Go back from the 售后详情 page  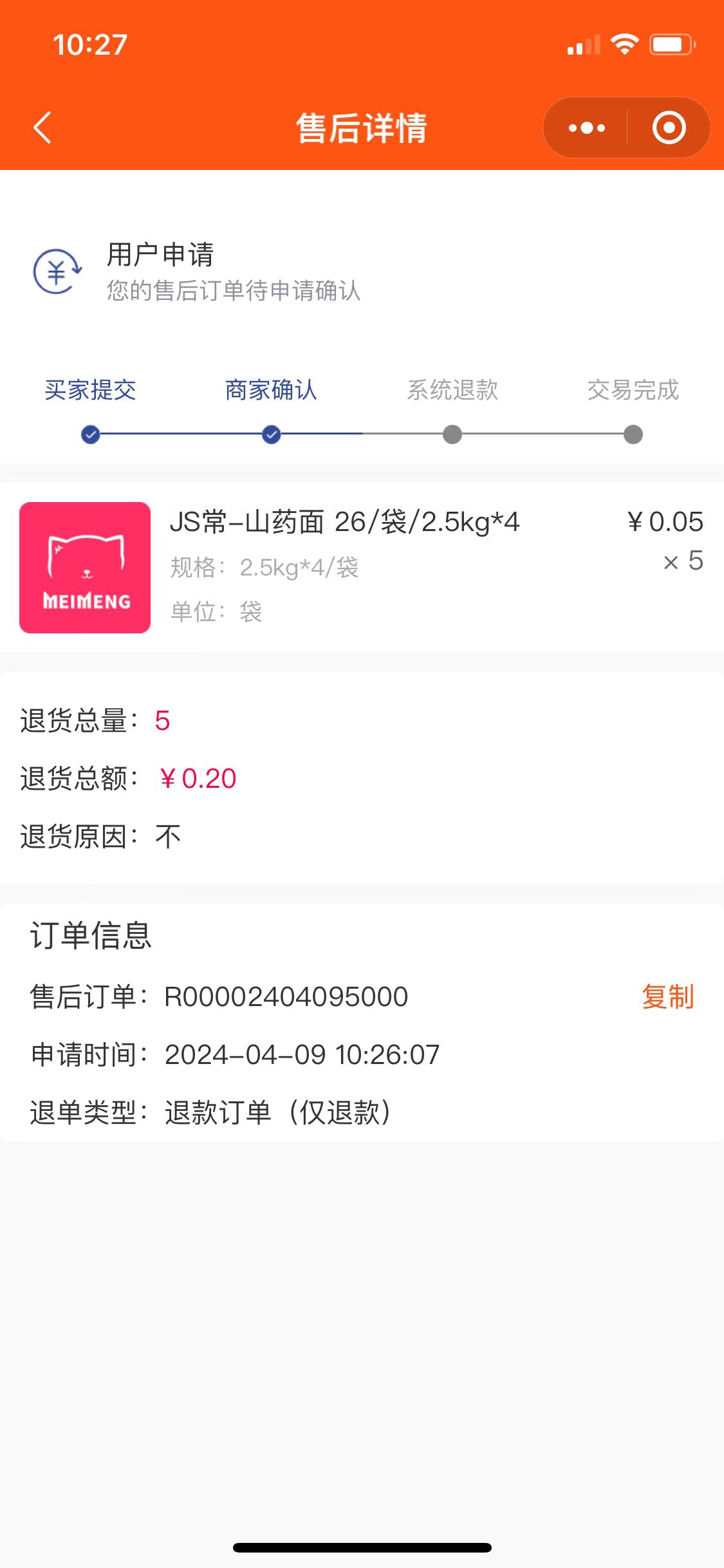click(42, 127)
